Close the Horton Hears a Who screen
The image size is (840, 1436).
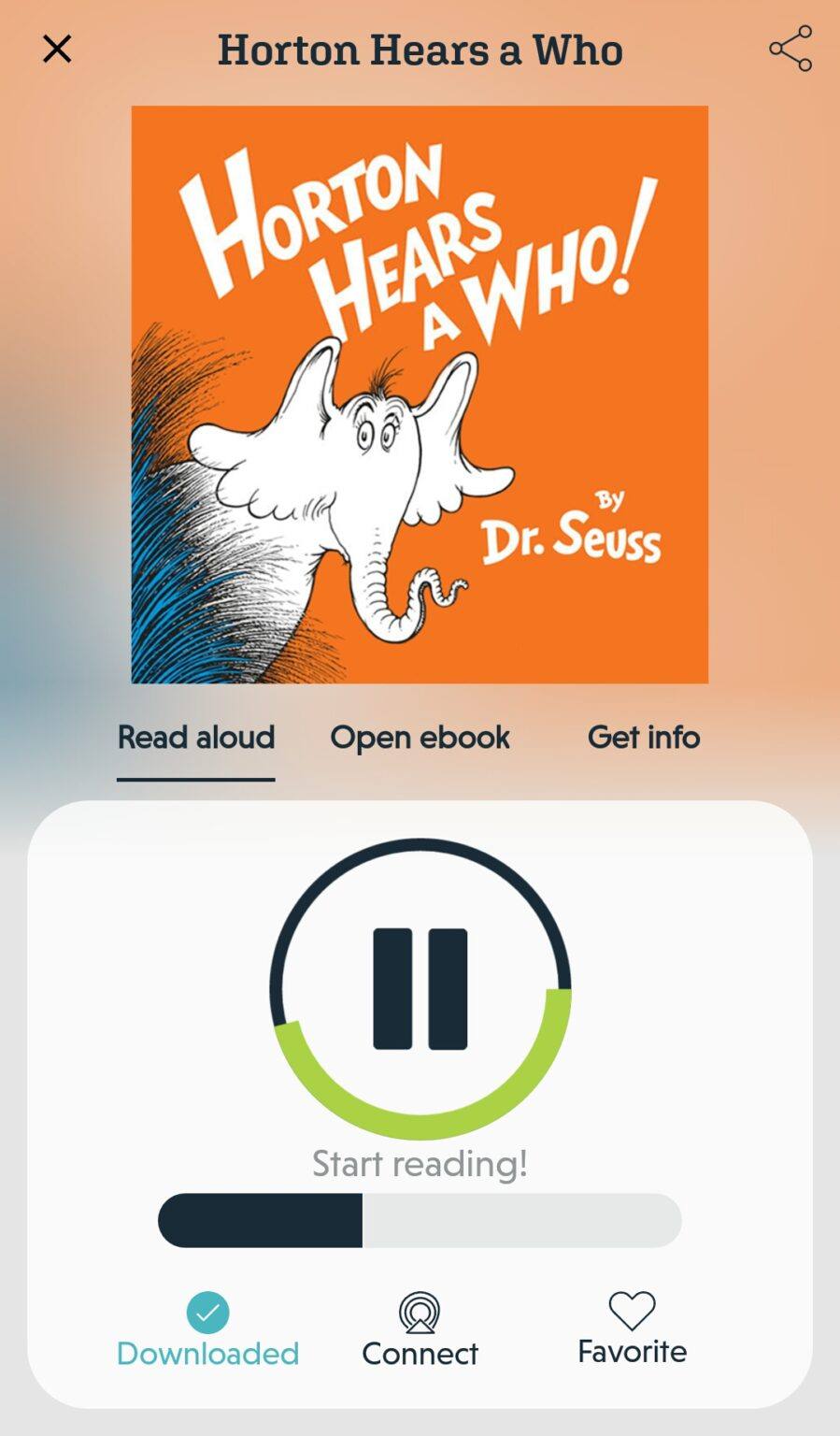57,49
